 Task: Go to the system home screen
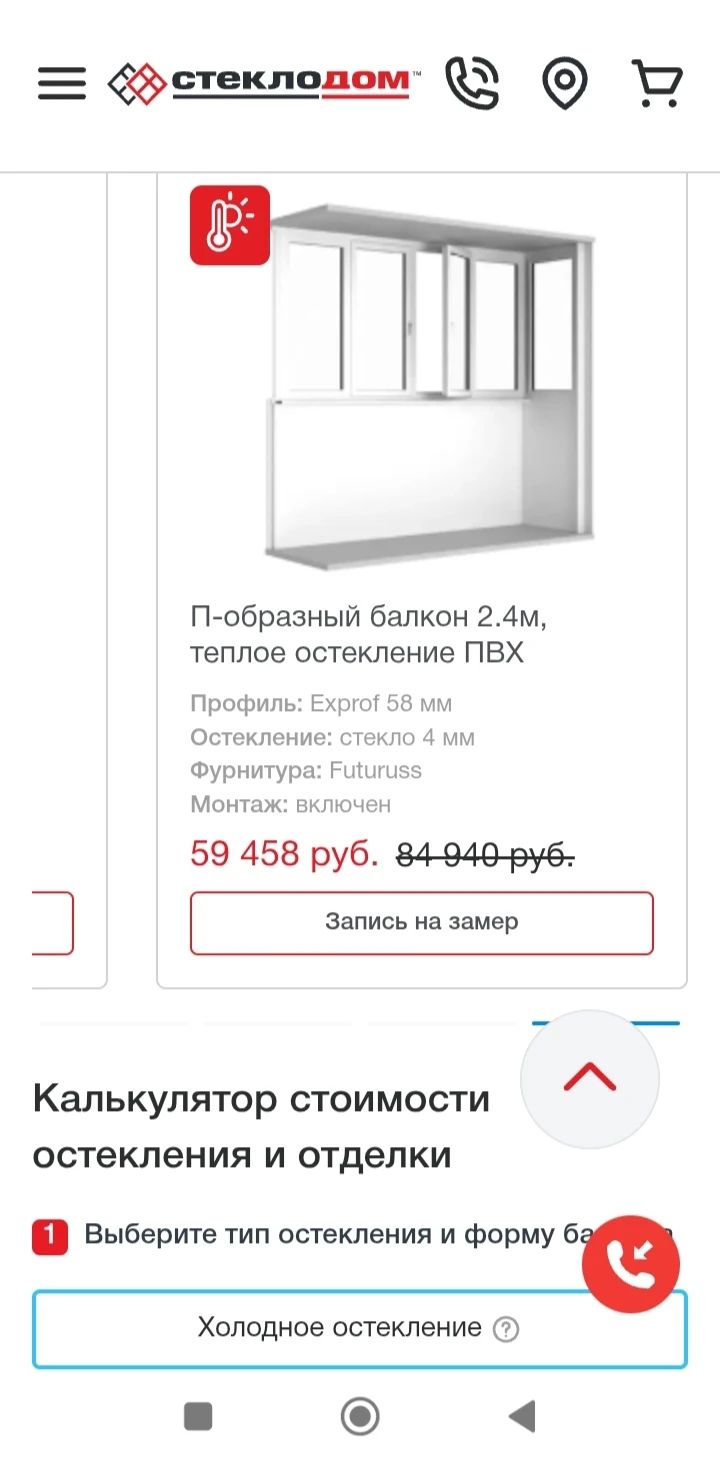[360, 1416]
